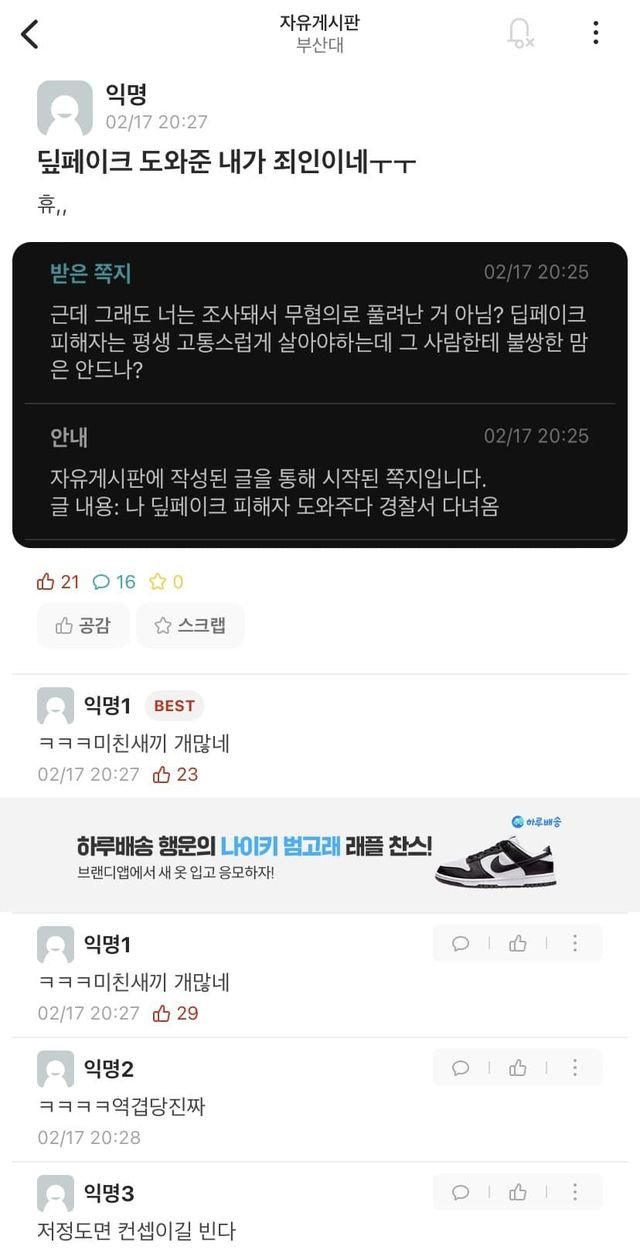Viewport: 640px width, 1250px height.
Task: Reply to 익명2's comment
Action: point(461,1068)
